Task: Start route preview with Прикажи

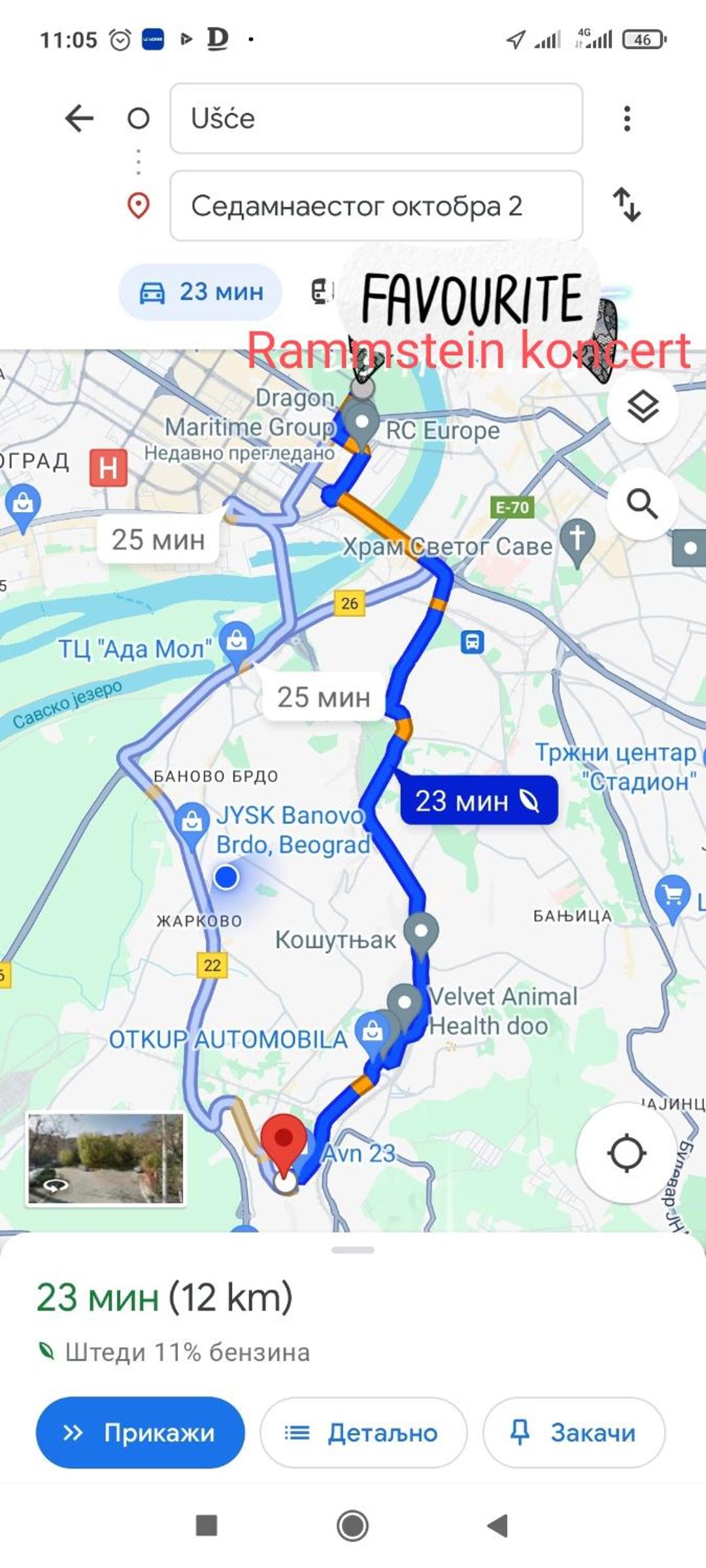Action: click(x=140, y=1433)
